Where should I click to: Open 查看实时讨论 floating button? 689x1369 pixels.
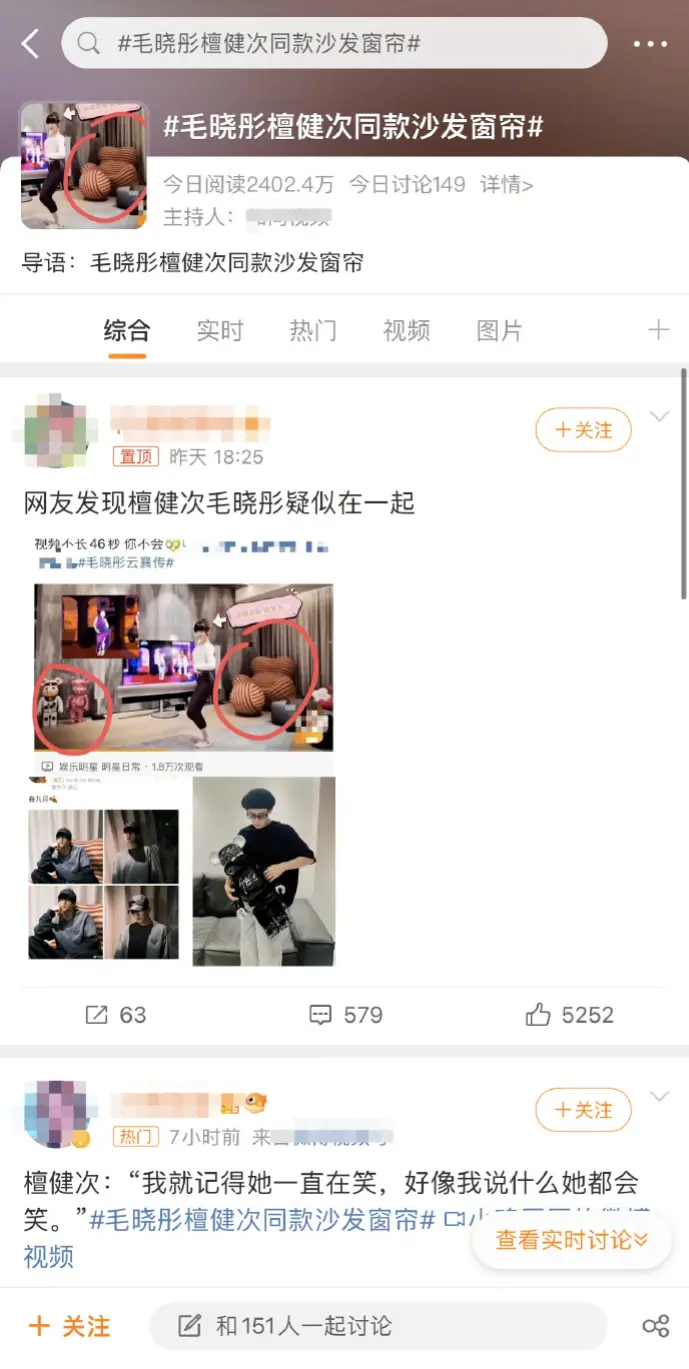click(x=572, y=1240)
